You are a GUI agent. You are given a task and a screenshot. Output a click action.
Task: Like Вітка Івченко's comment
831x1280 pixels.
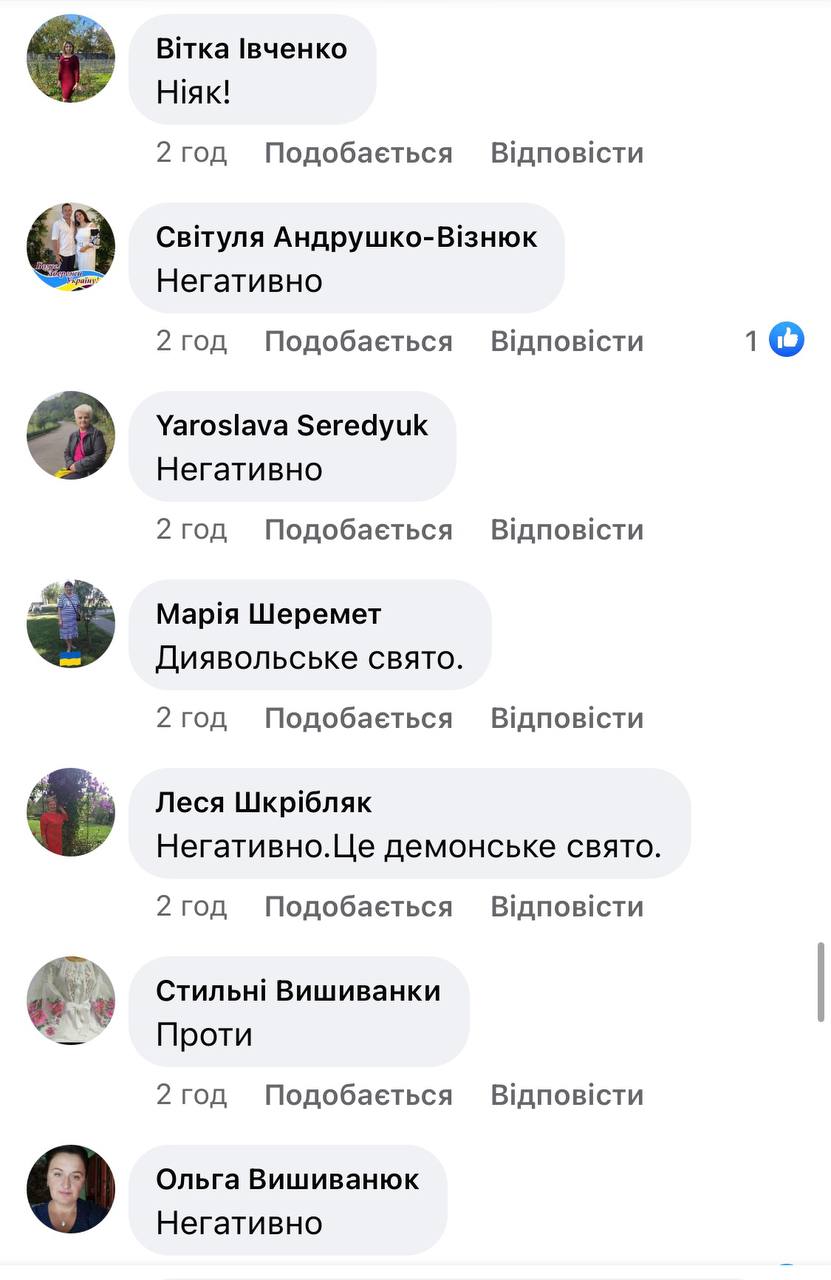358,153
